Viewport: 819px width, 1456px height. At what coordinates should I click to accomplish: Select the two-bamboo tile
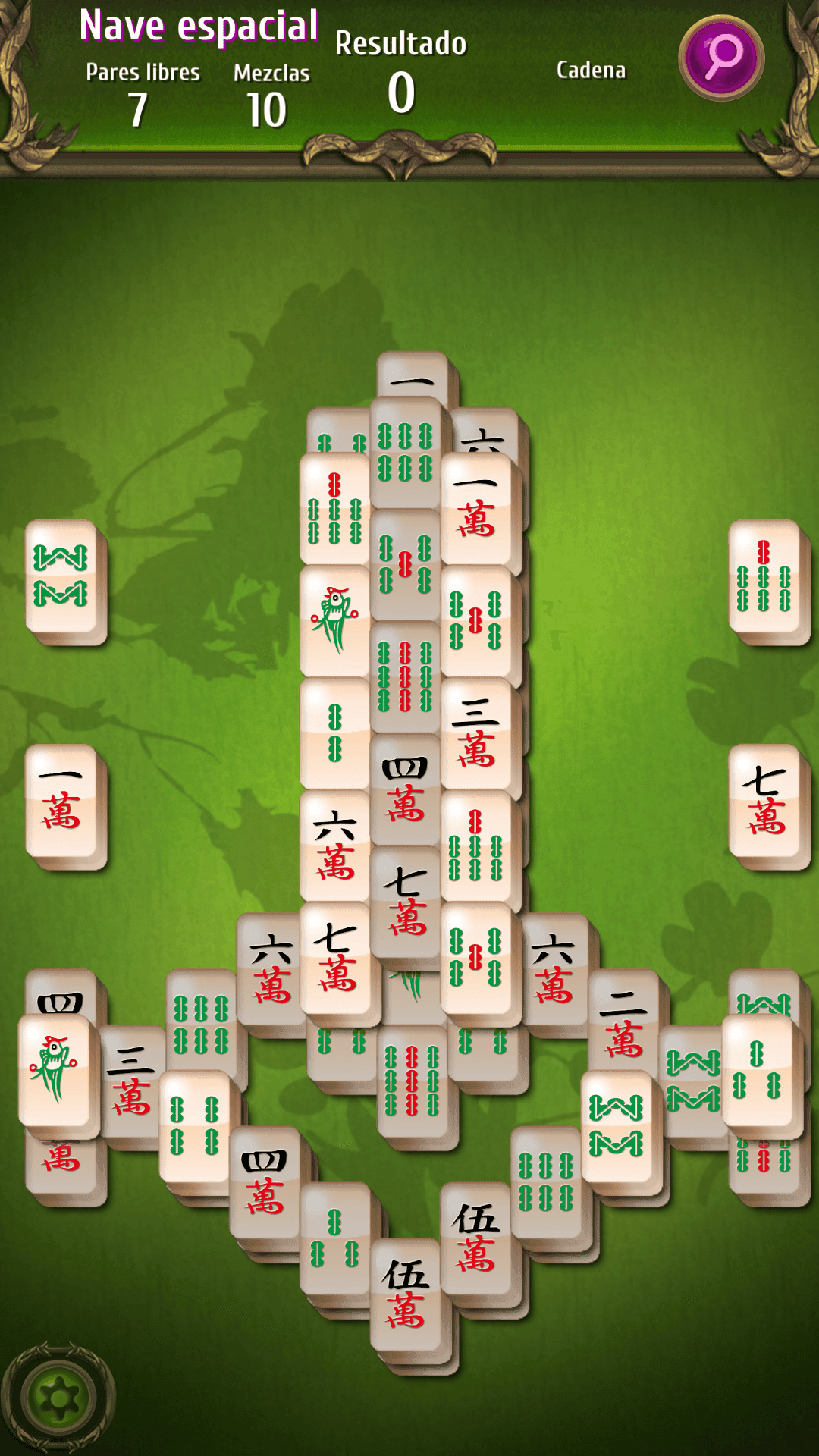[x=335, y=733]
